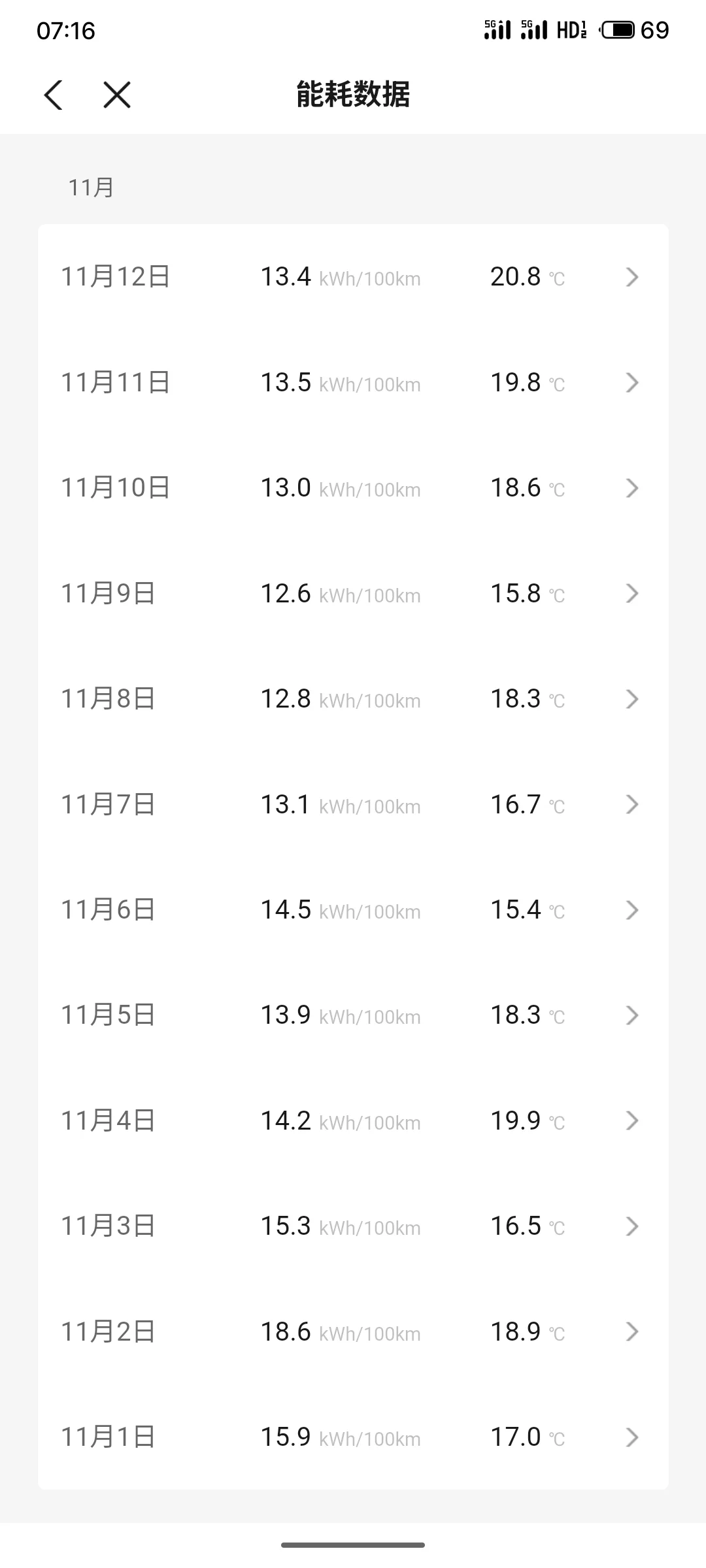Select the 11月9日 row
This screenshot has height=1568, width=706.
(353, 594)
